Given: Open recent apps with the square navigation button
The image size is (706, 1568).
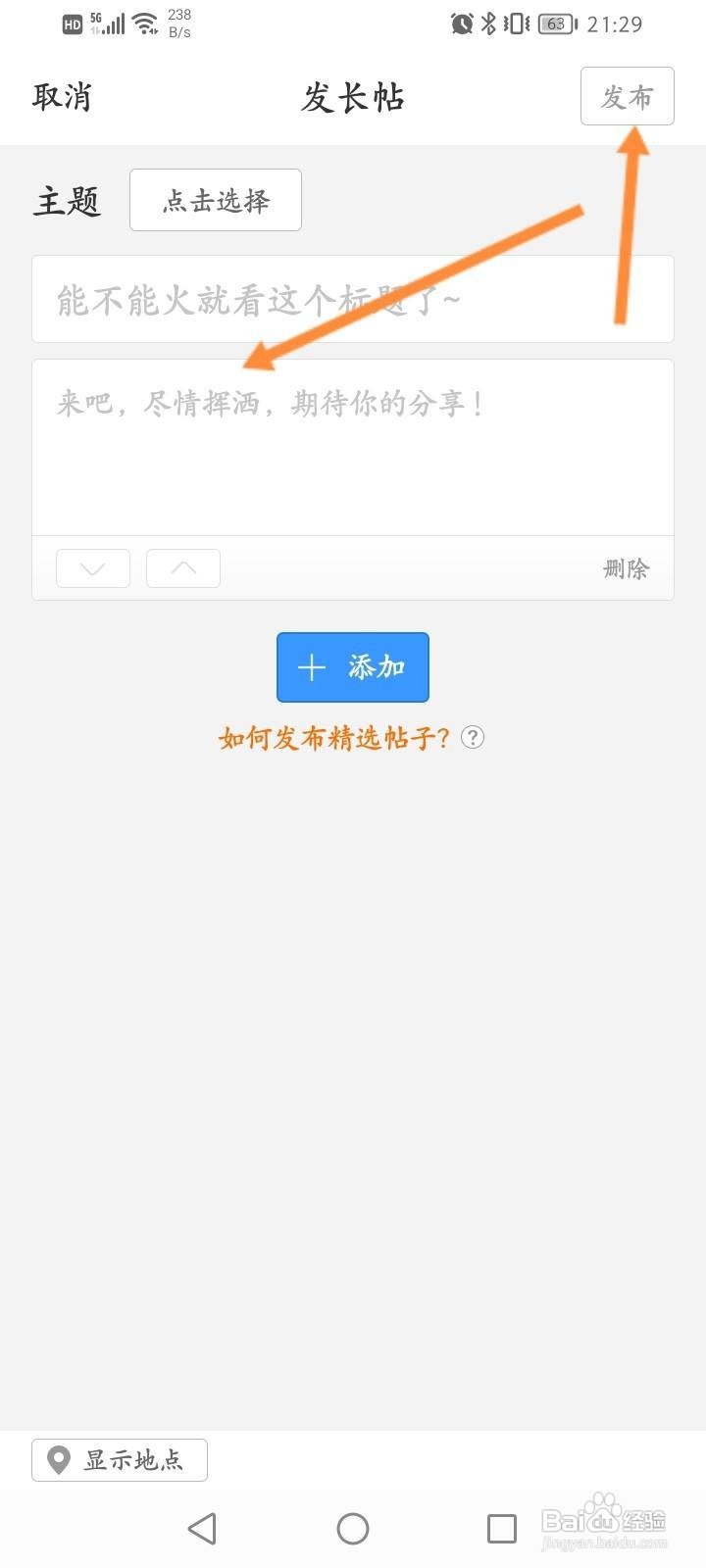Looking at the screenshot, I should click(x=501, y=1527).
